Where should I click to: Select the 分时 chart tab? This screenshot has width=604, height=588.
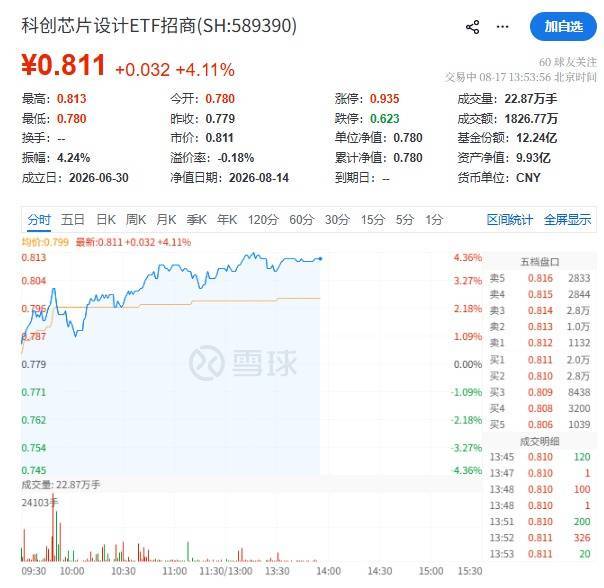coord(39,220)
